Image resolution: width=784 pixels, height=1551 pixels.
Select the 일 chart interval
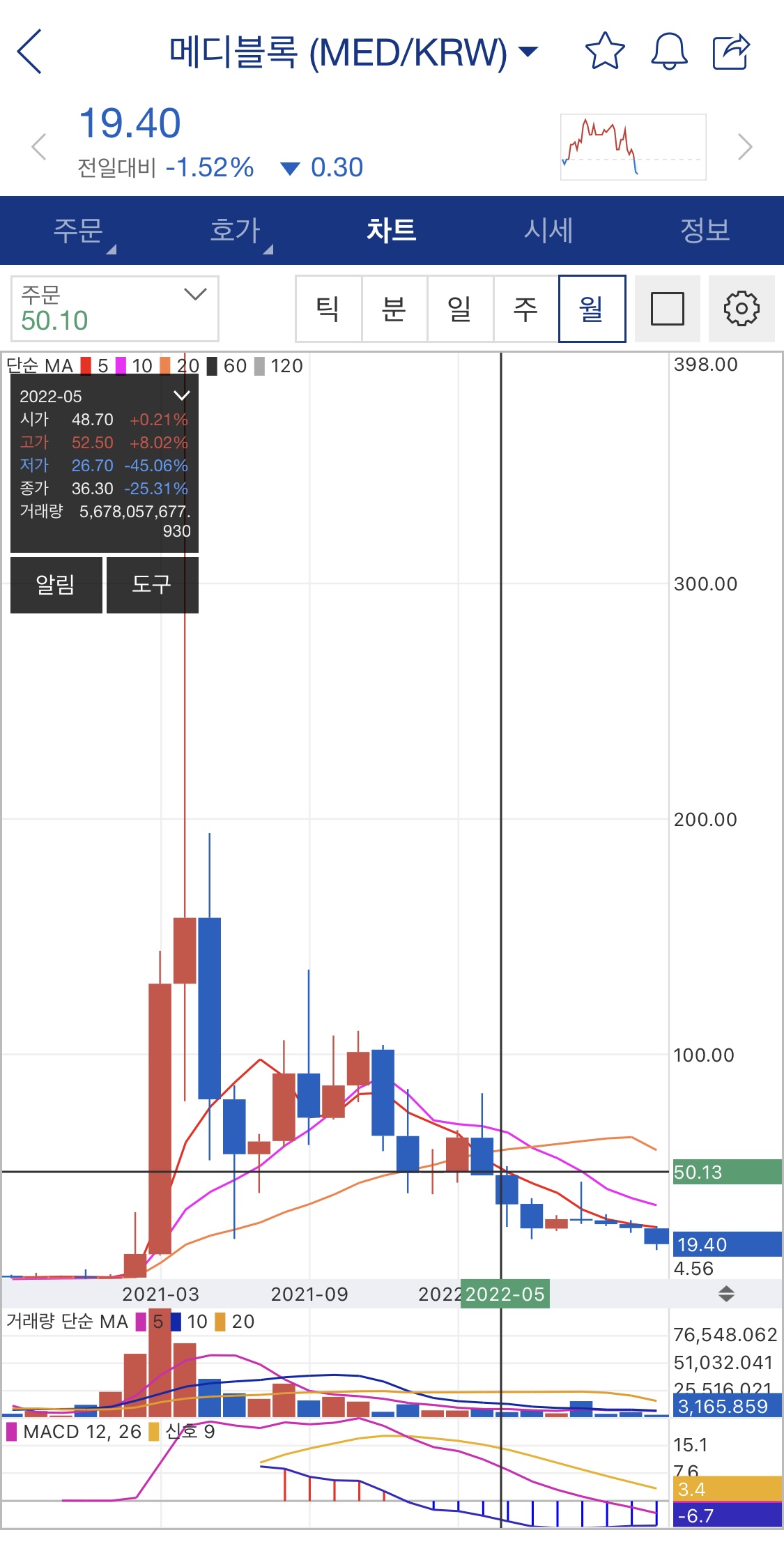(x=460, y=309)
